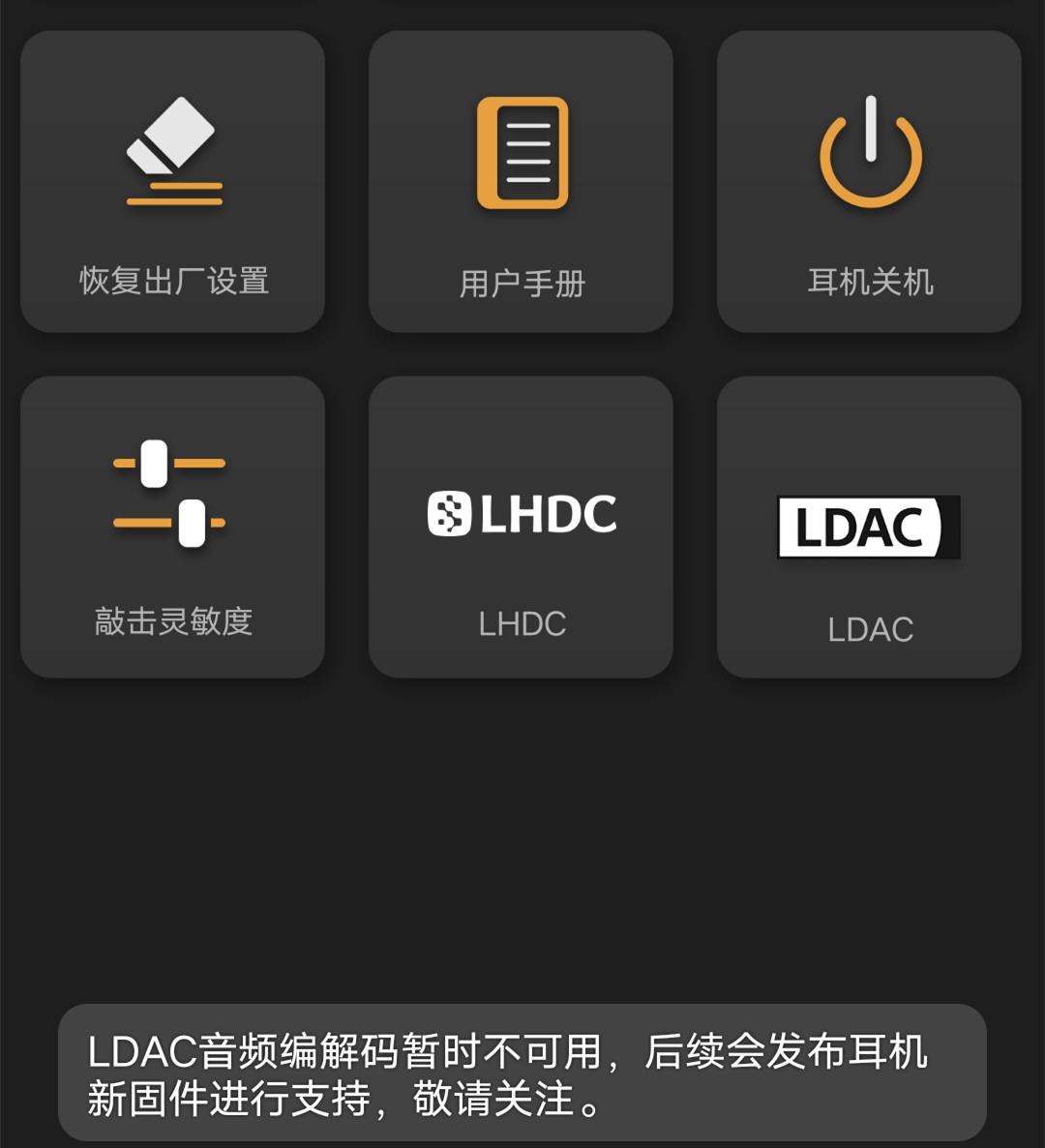The width and height of the screenshot is (1045, 1148).
Task: Select the LHDC label text
Action: 521,624
